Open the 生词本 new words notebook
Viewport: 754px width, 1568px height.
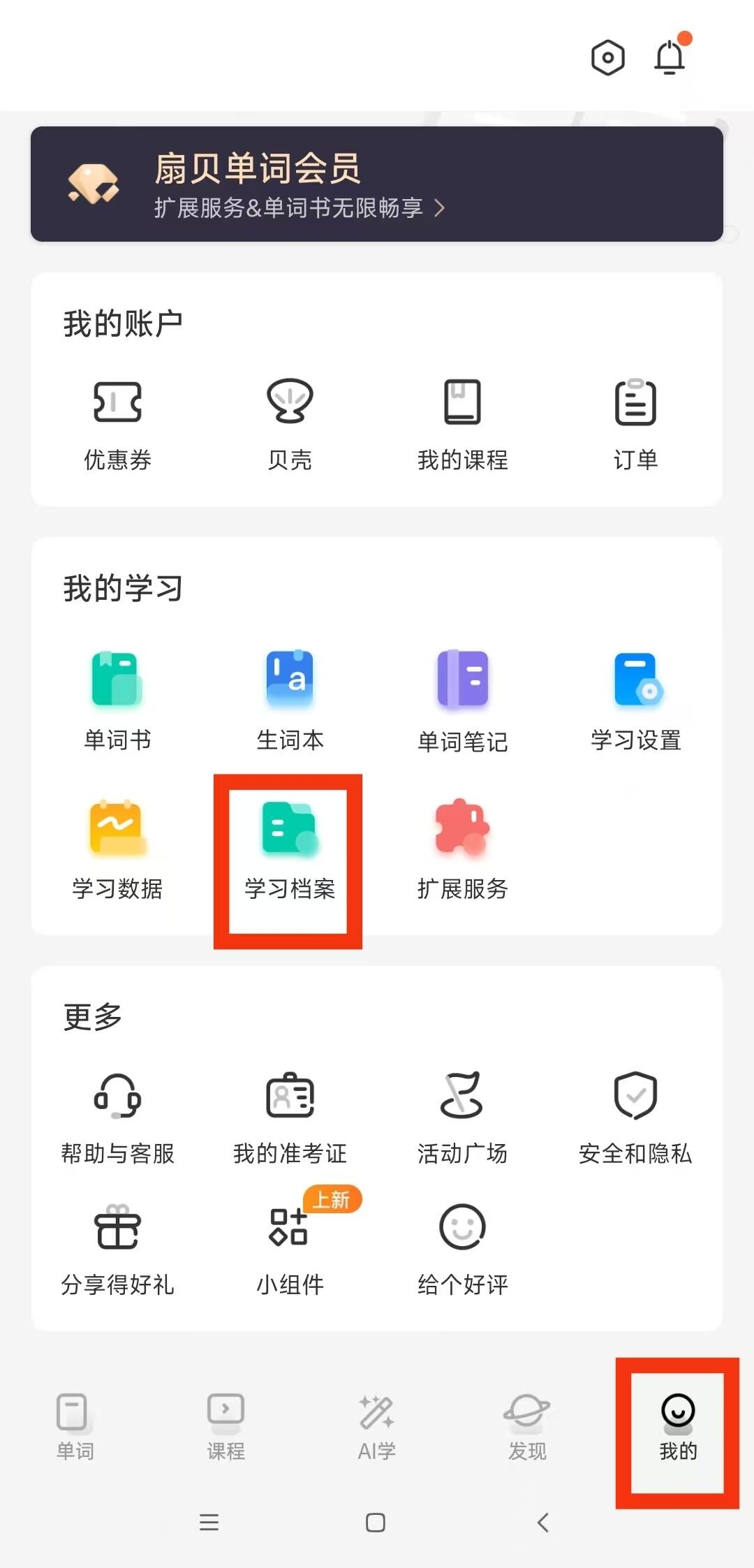290,698
